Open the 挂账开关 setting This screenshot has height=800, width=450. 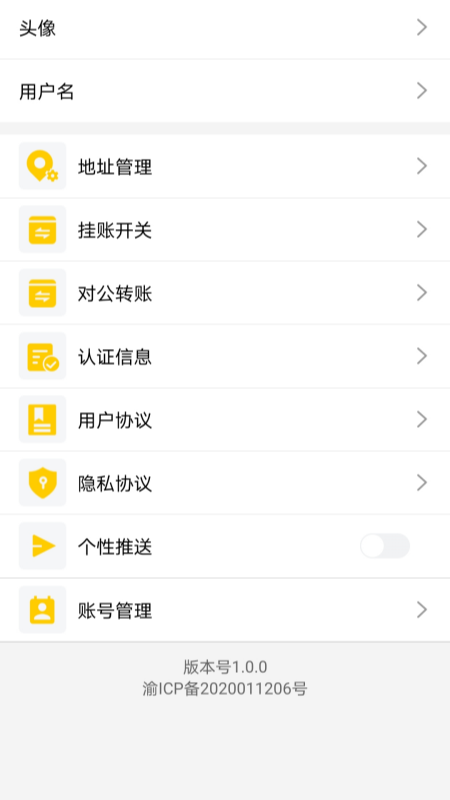225,230
